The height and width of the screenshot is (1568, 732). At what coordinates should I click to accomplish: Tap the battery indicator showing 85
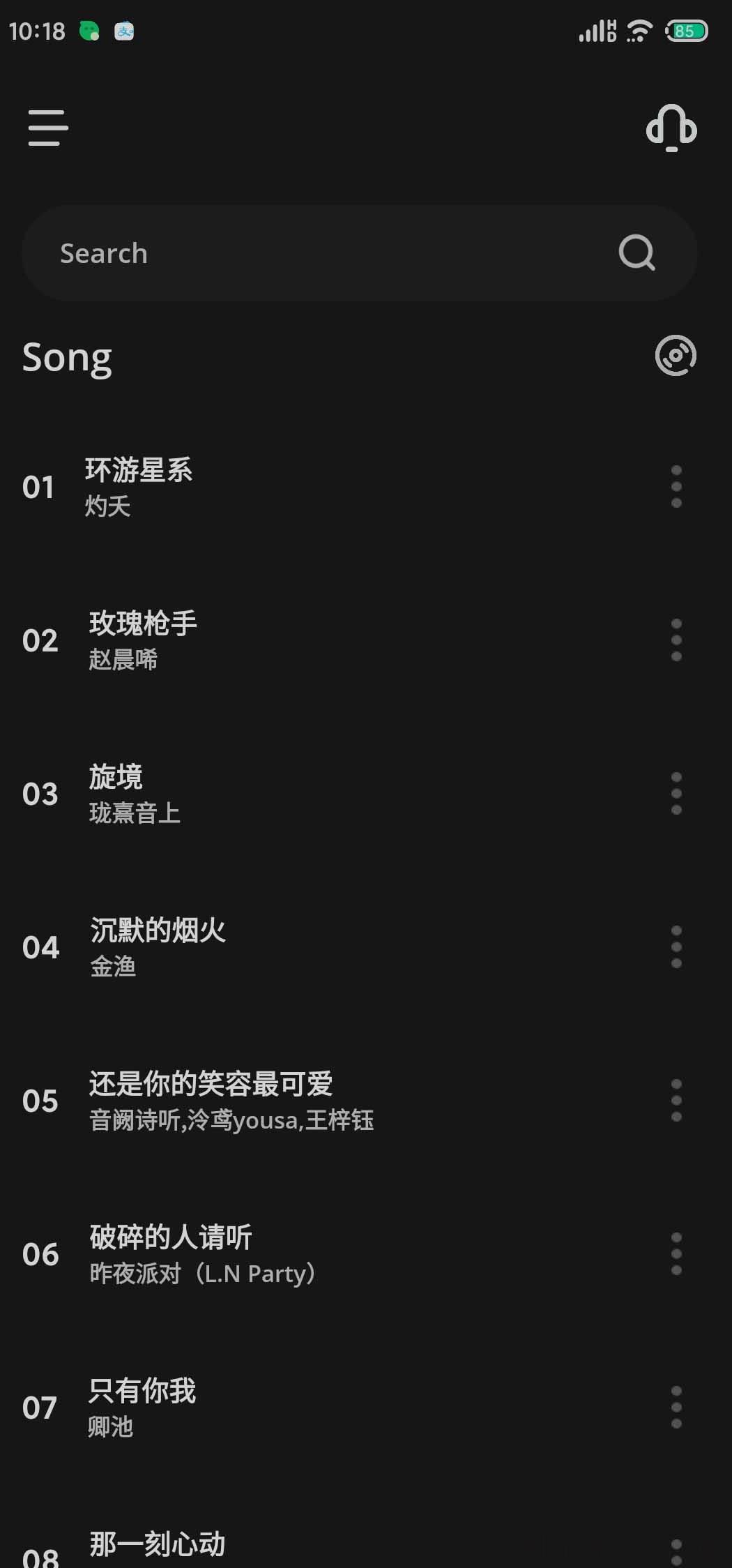[687, 31]
